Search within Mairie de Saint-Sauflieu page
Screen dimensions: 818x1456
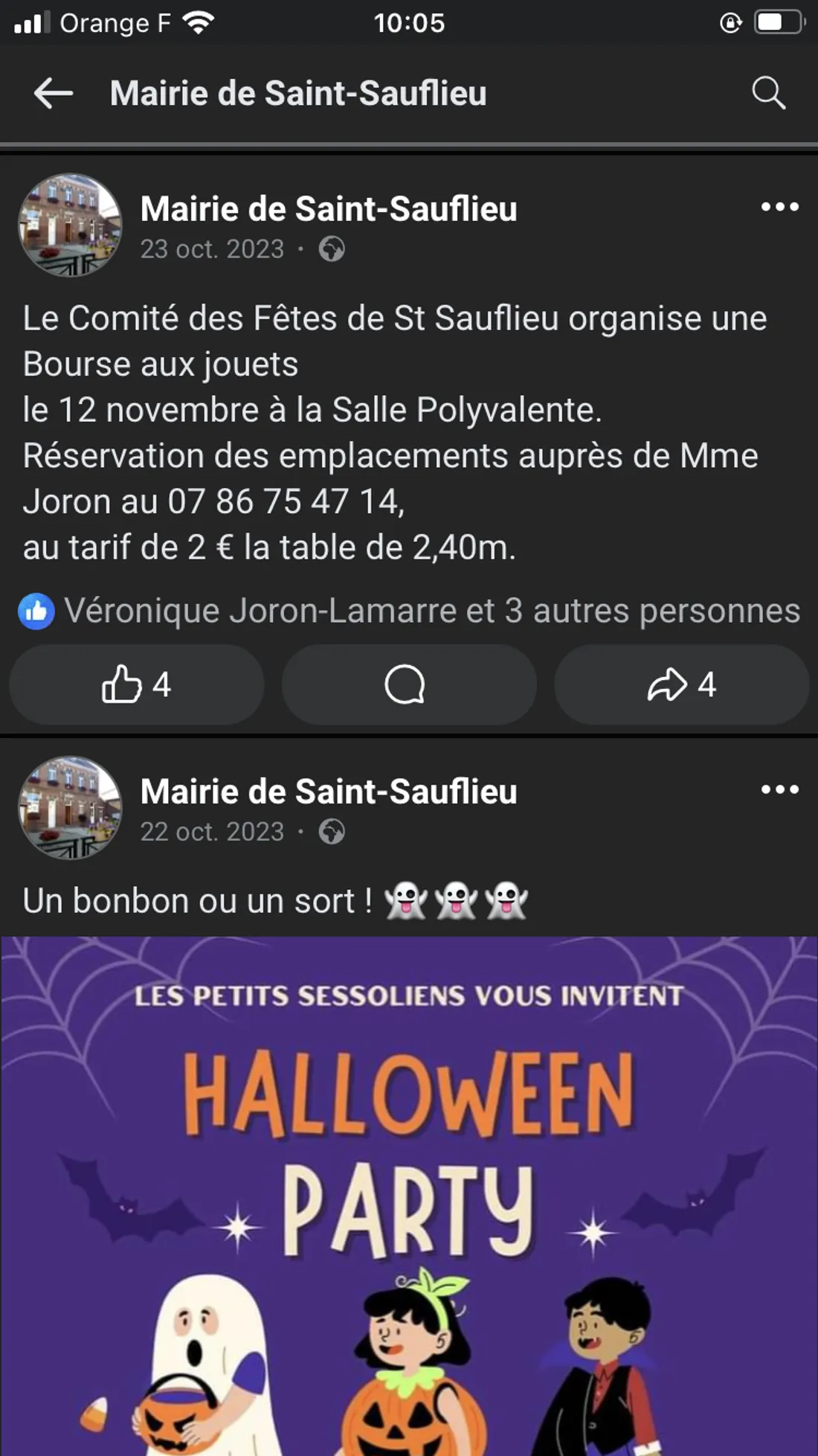768,94
